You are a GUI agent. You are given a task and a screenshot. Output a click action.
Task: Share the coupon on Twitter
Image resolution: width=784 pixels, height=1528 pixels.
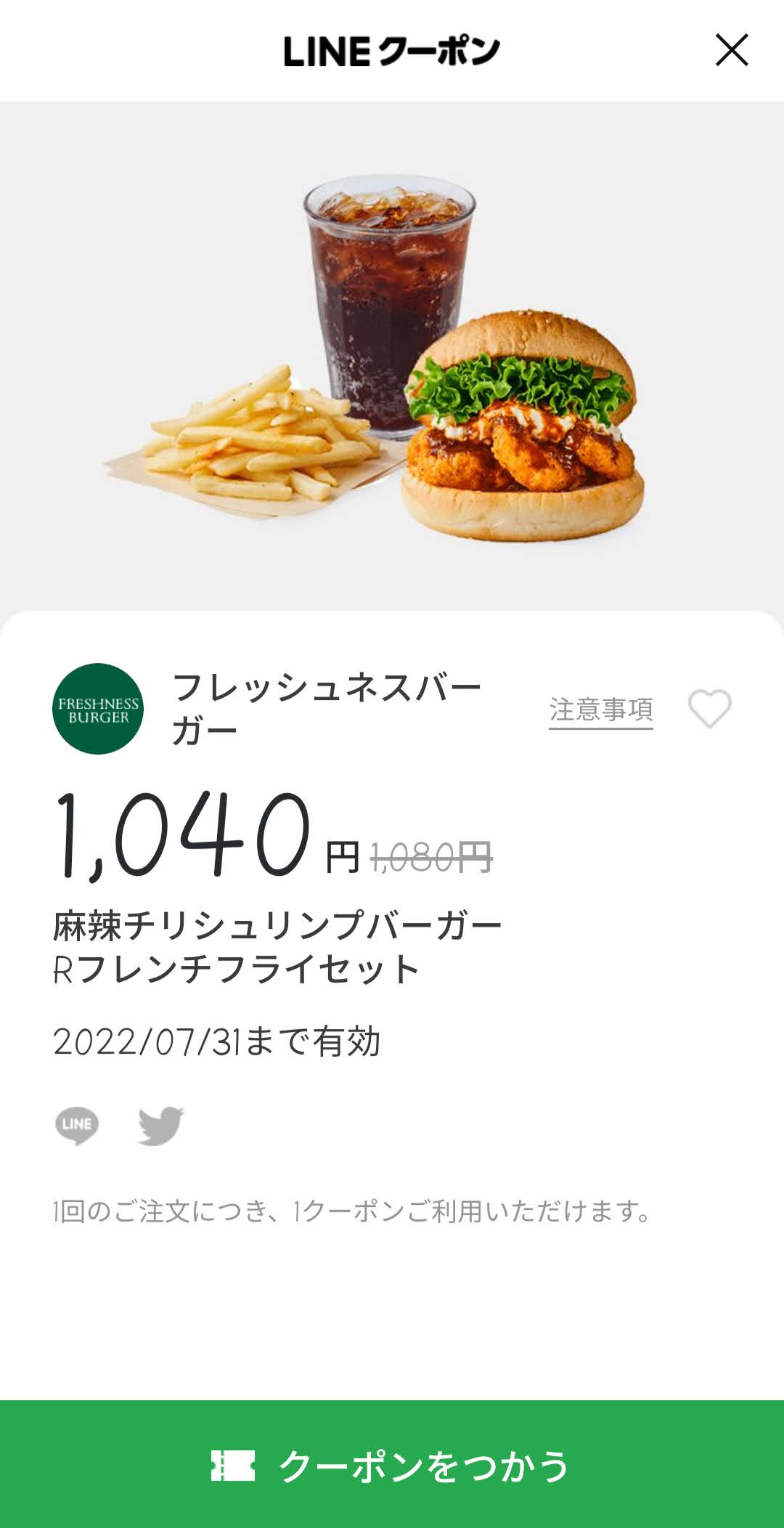pos(161,1125)
